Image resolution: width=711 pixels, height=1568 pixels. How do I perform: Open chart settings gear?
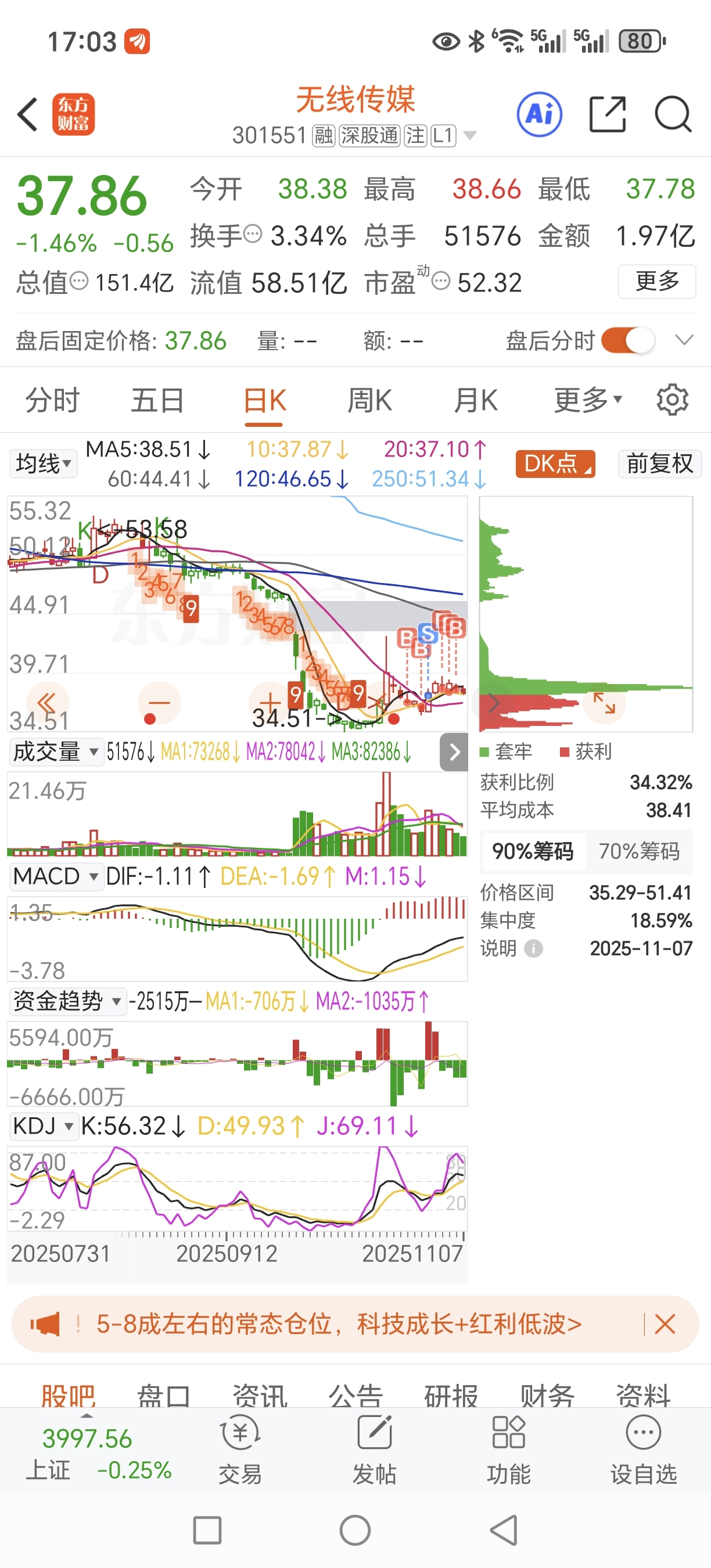[x=672, y=400]
